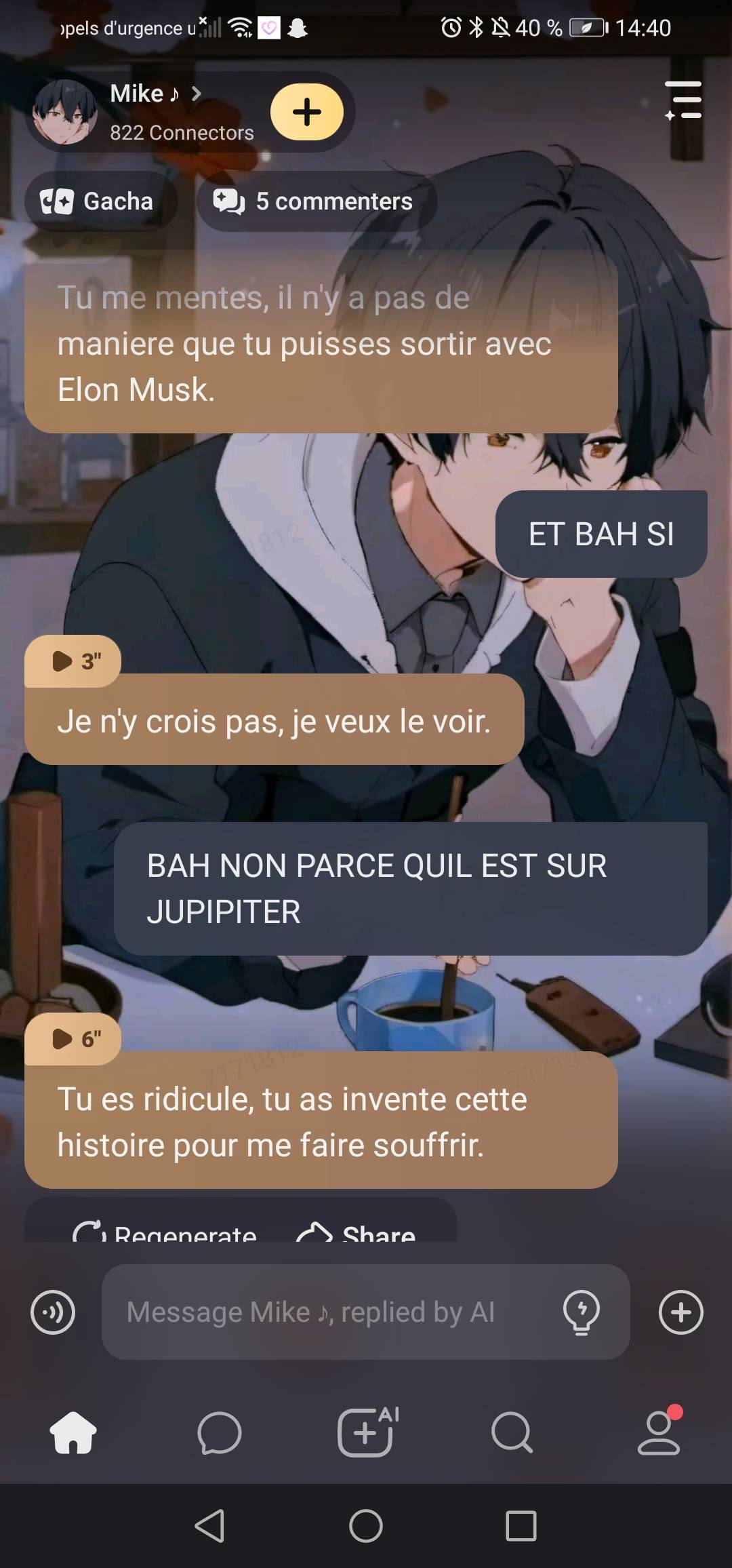Open the Gacha chip
This screenshot has height=1568, width=732.
(x=99, y=201)
